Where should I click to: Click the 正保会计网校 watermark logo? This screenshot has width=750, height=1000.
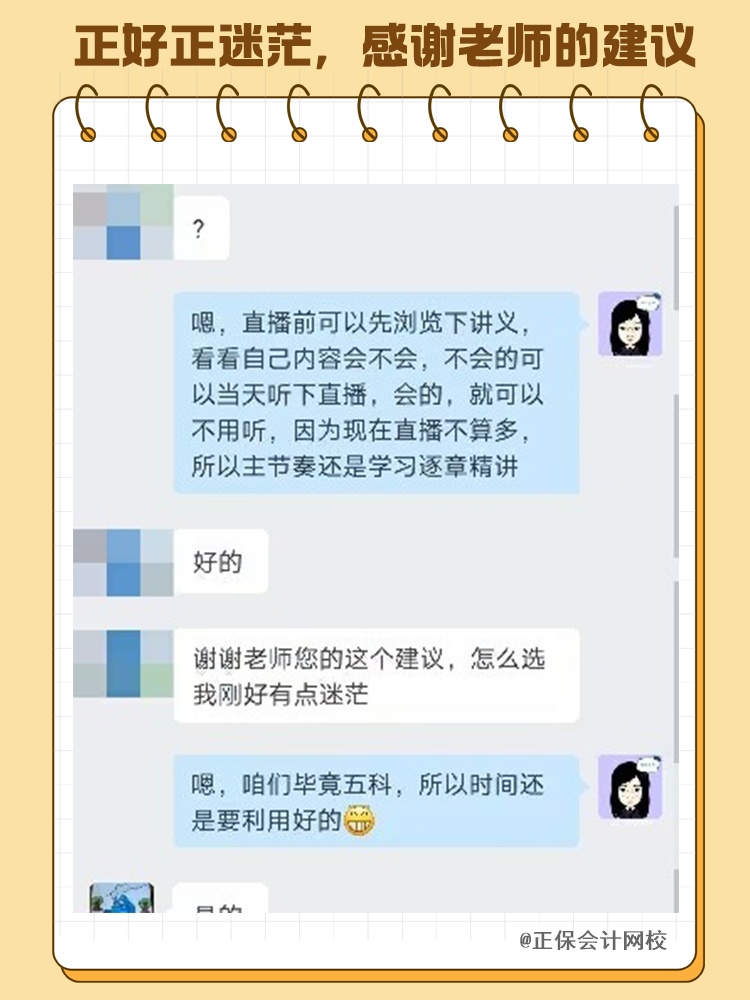coord(593,940)
